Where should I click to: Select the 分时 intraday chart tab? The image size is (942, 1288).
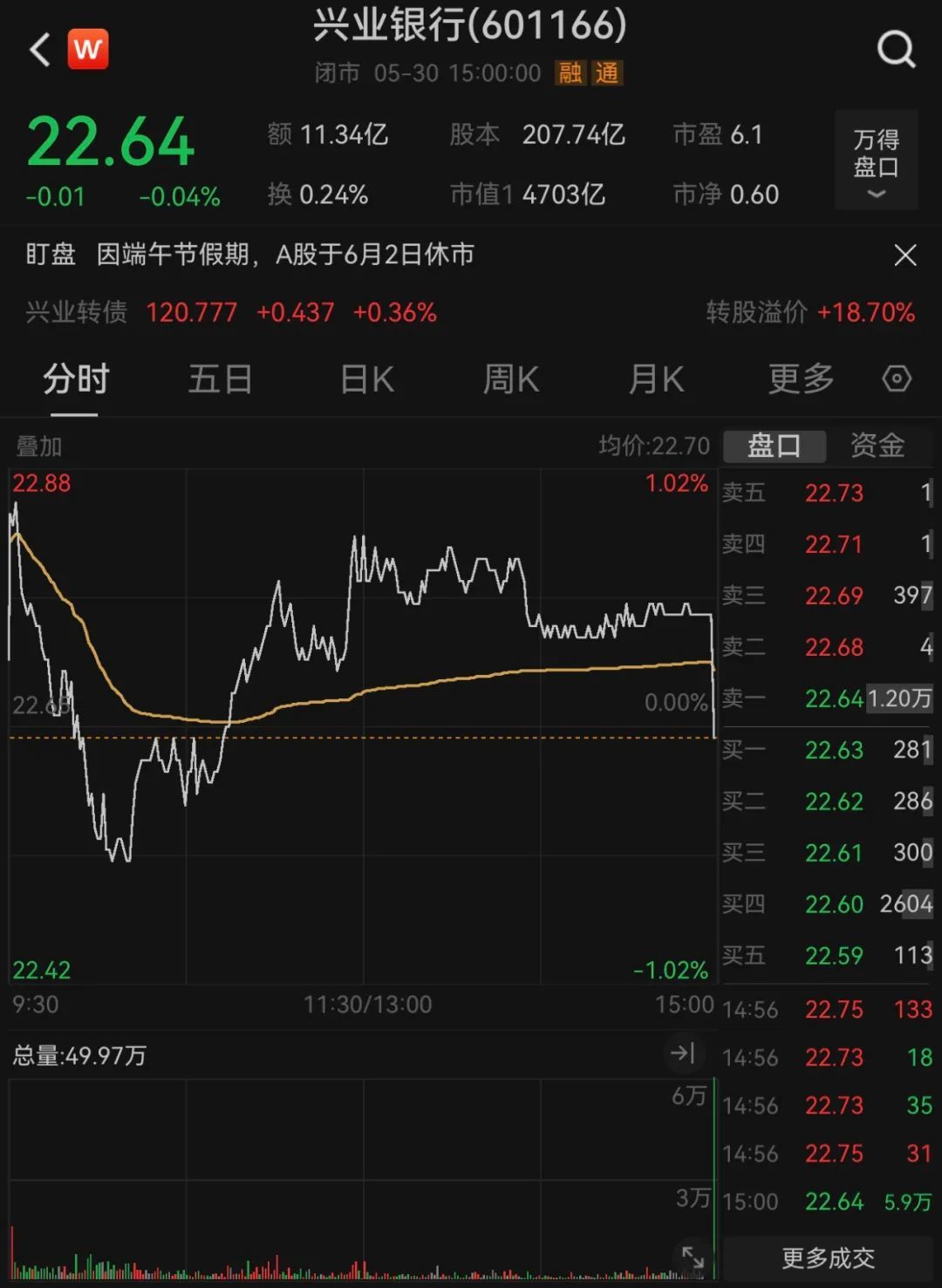76,380
